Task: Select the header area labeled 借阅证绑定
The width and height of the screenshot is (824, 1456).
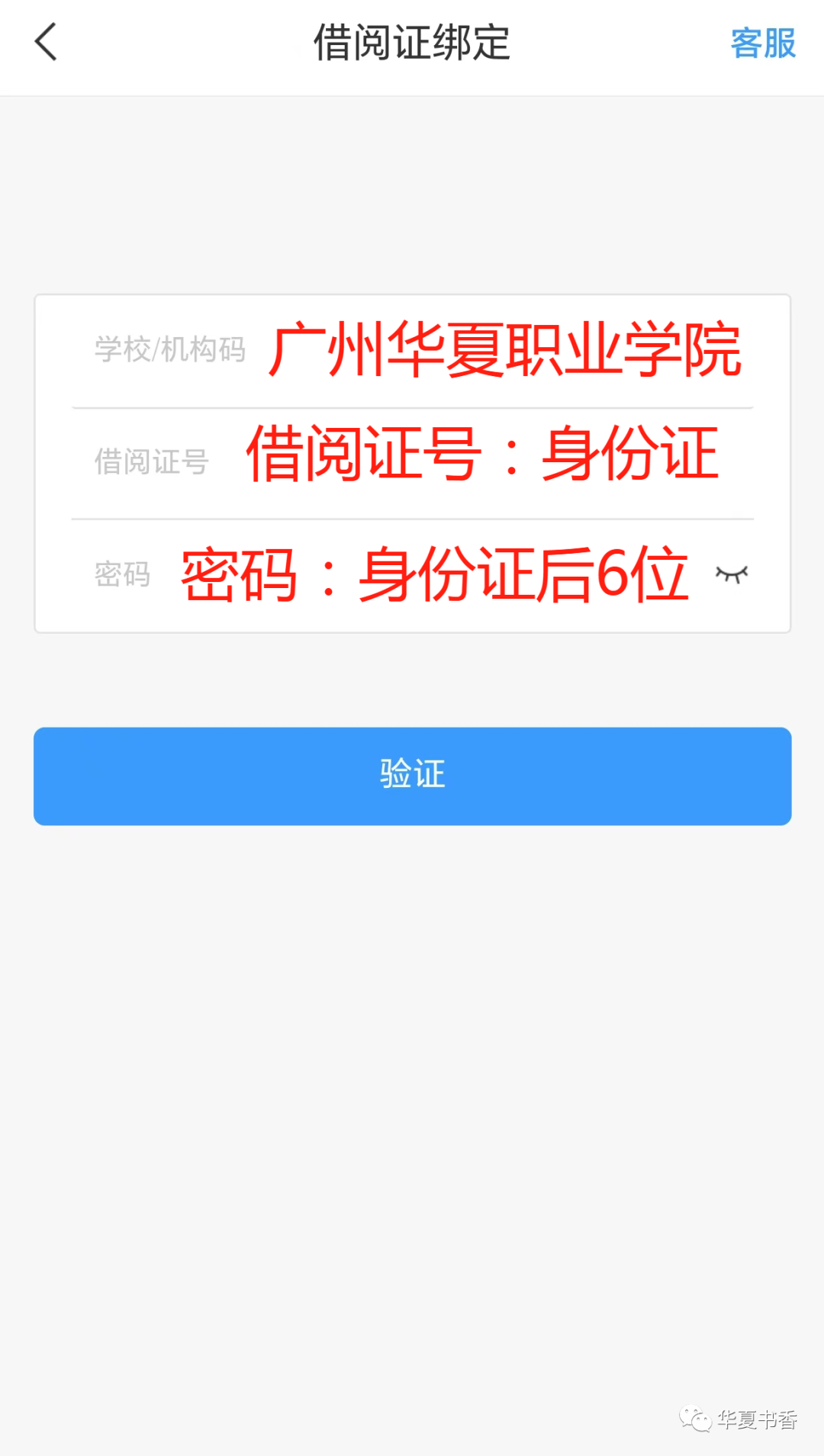Action: pos(412,43)
